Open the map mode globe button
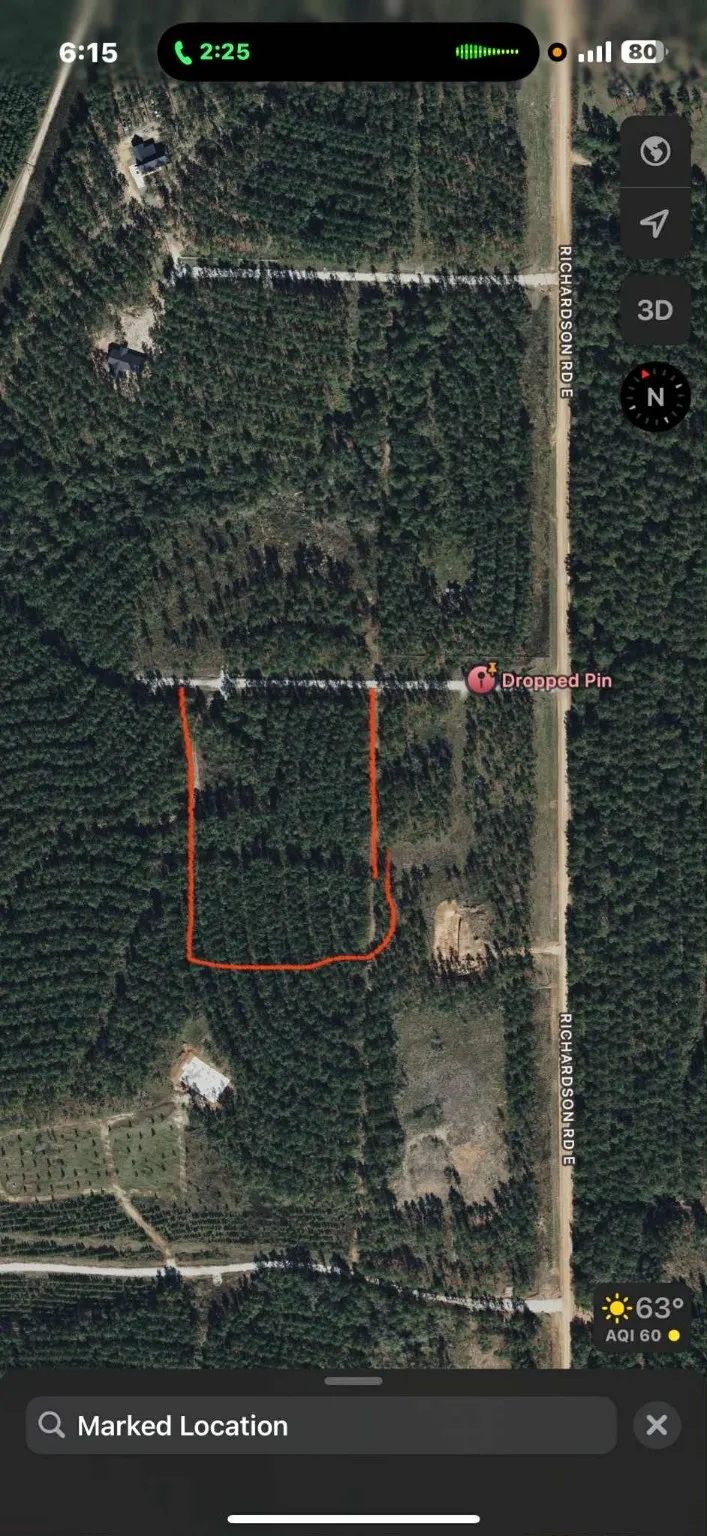Viewport: 707px width, 1536px height. (x=655, y=152)
